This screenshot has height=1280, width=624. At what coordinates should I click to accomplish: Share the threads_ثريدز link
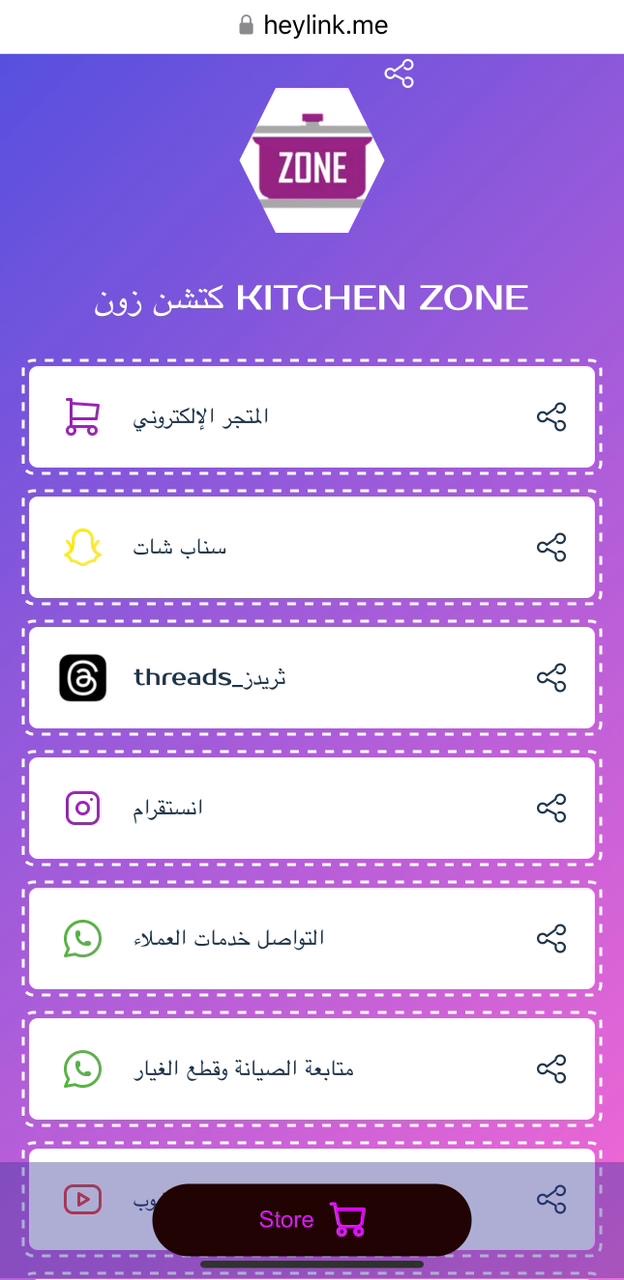551,678
